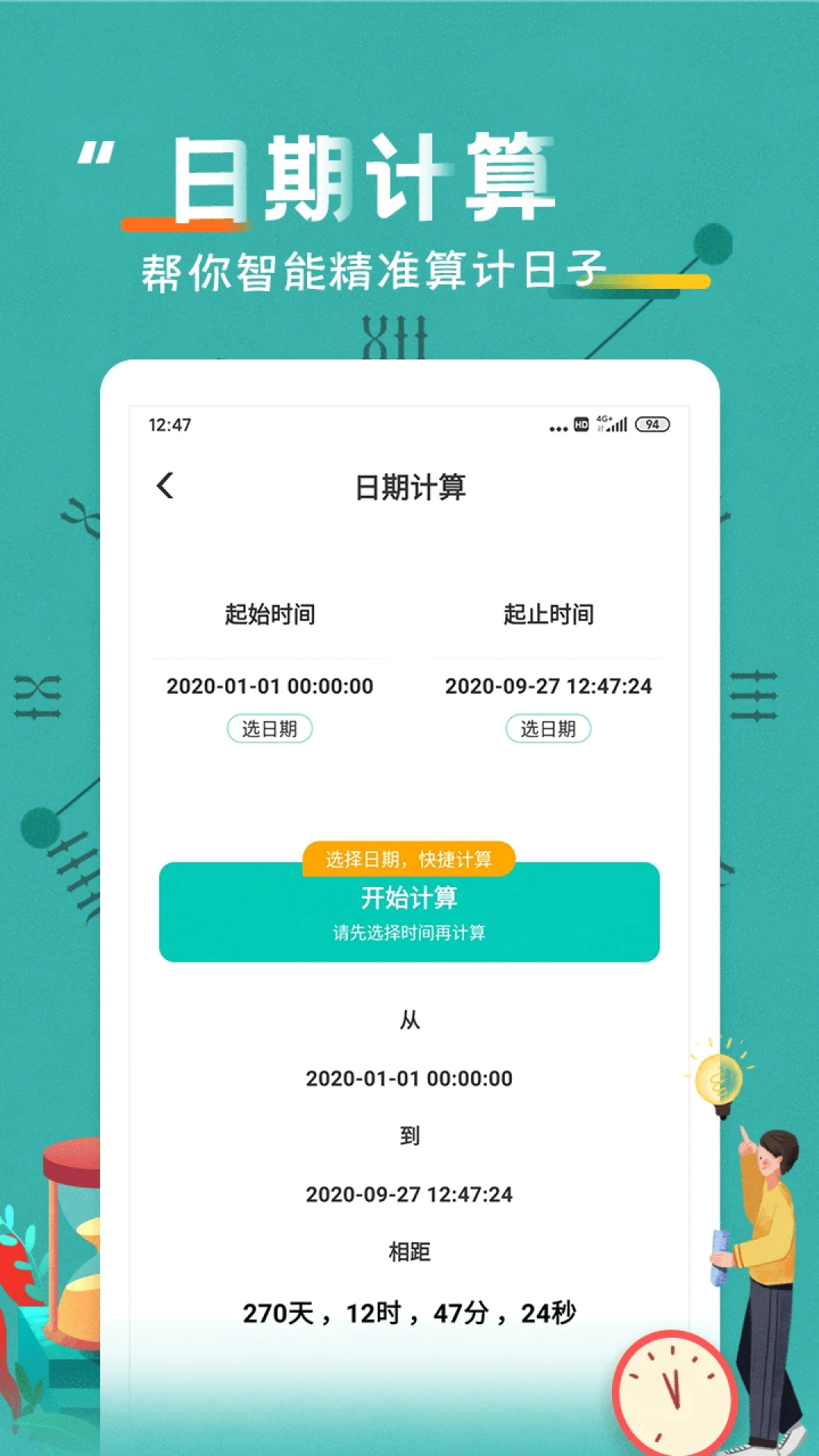Screen dimensions: 819x1456
Task: Click the battery indicator showing 94
Action: pyautogui.click(x=653, y=425)
